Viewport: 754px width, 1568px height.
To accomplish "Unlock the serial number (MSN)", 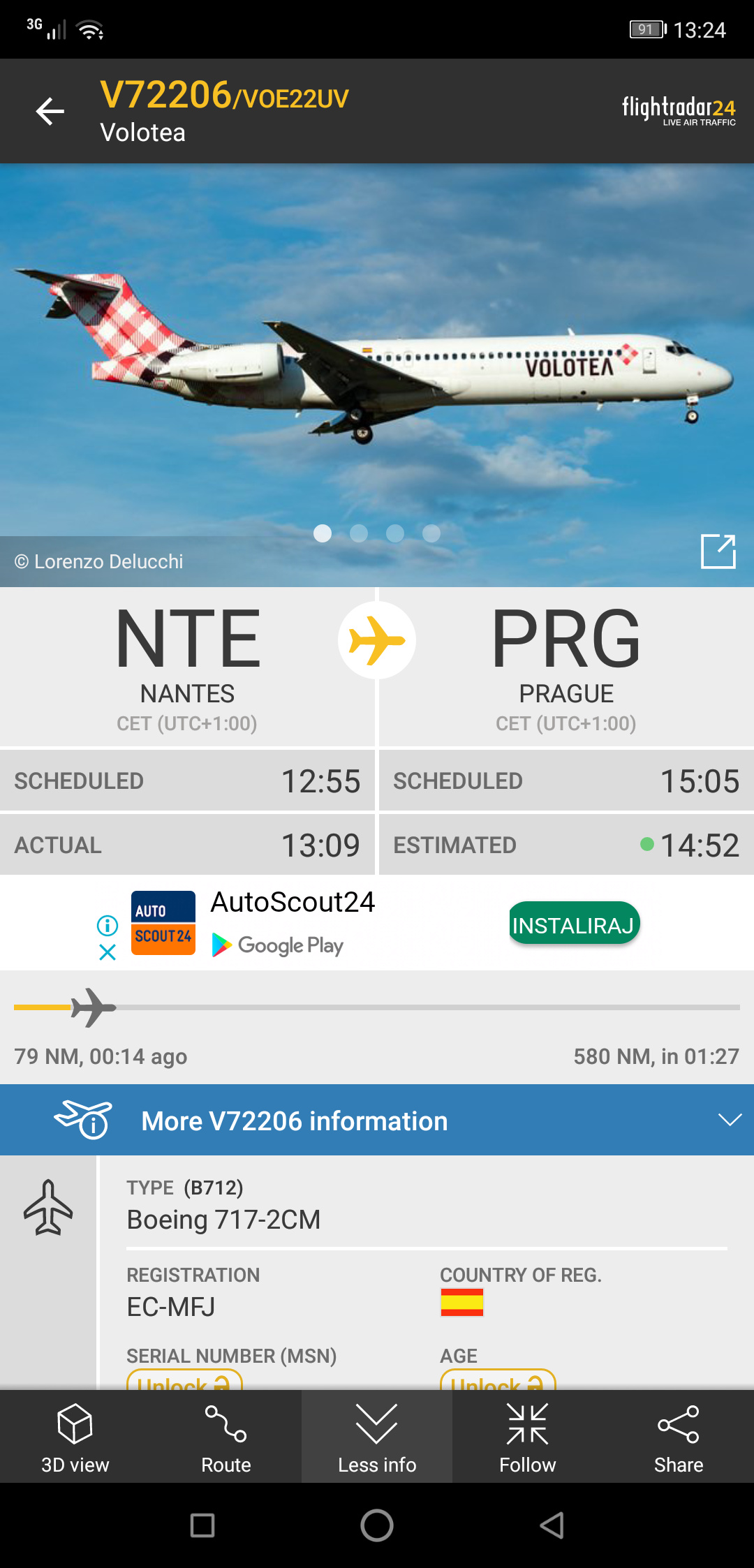I will pos(184,1381).
